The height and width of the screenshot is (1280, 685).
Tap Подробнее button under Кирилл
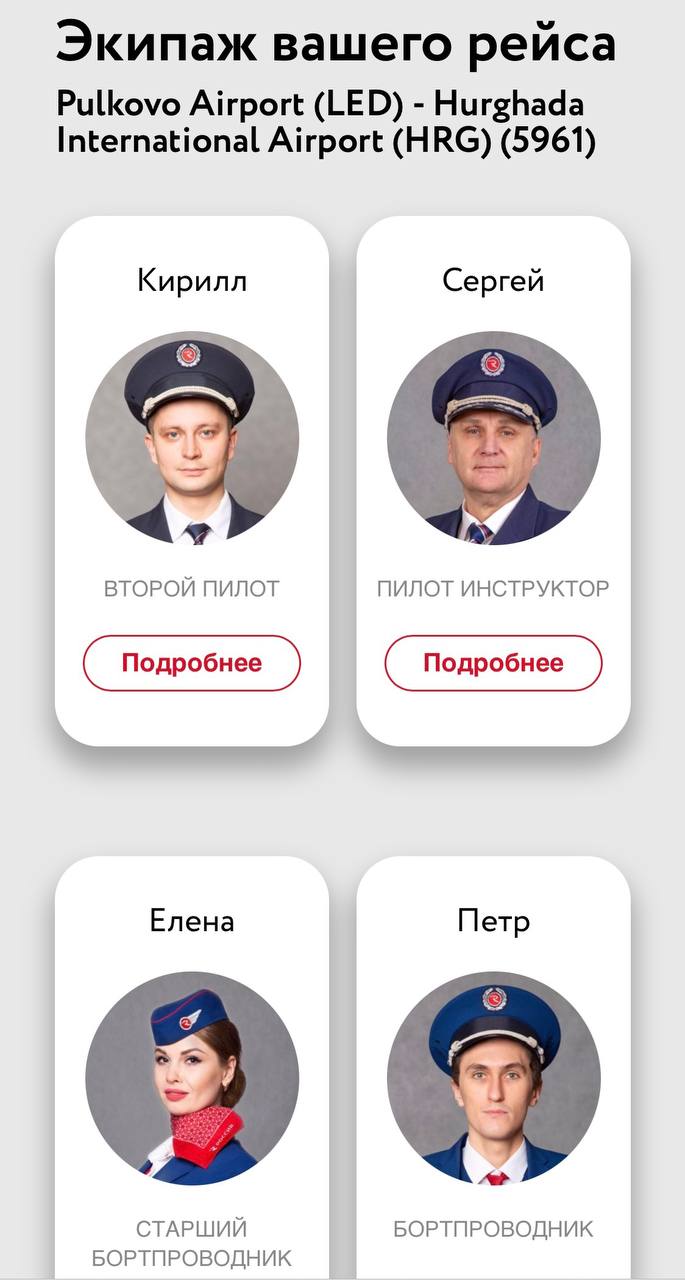(x=191, y=663)
